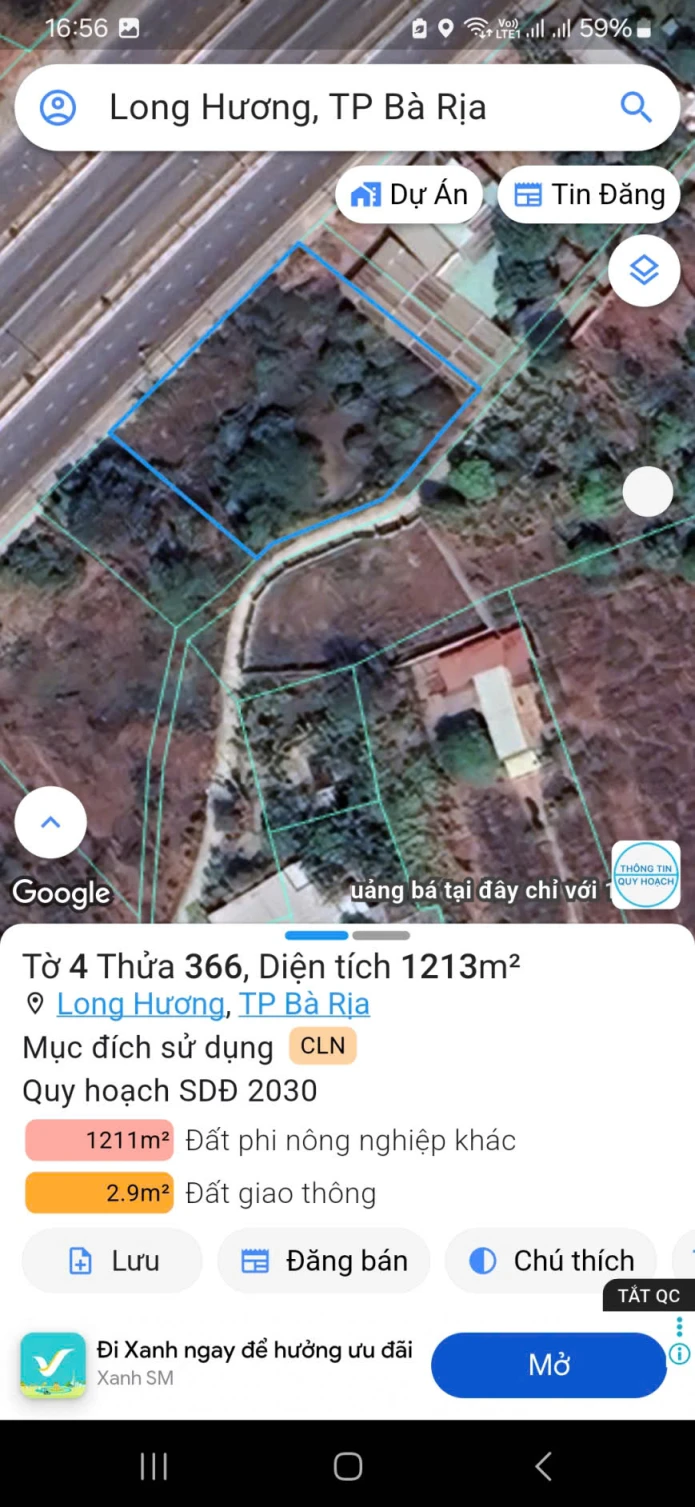Open the map layers button
The image size is (695, 1507).
point(644,270)
